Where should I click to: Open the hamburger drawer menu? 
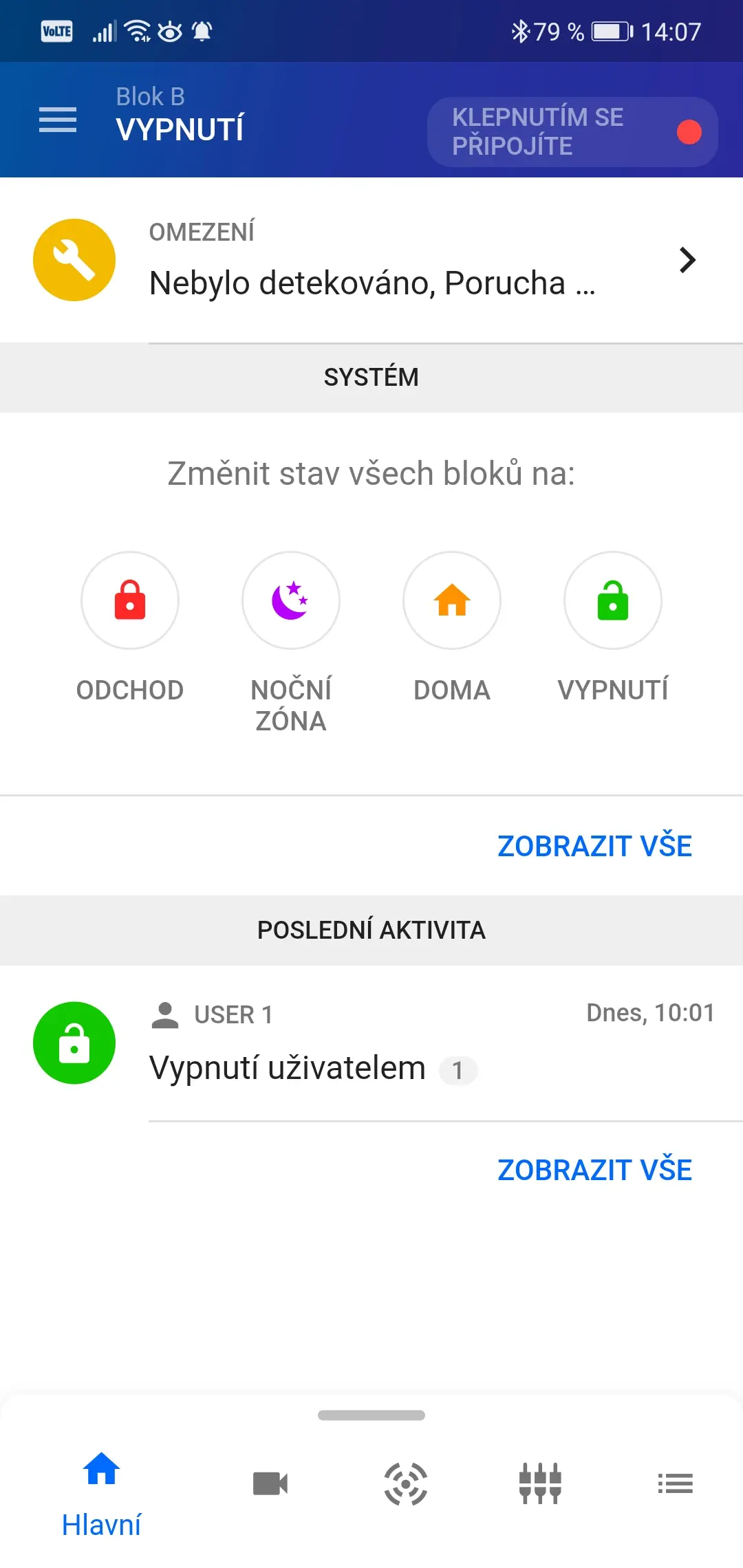[58, 120]
